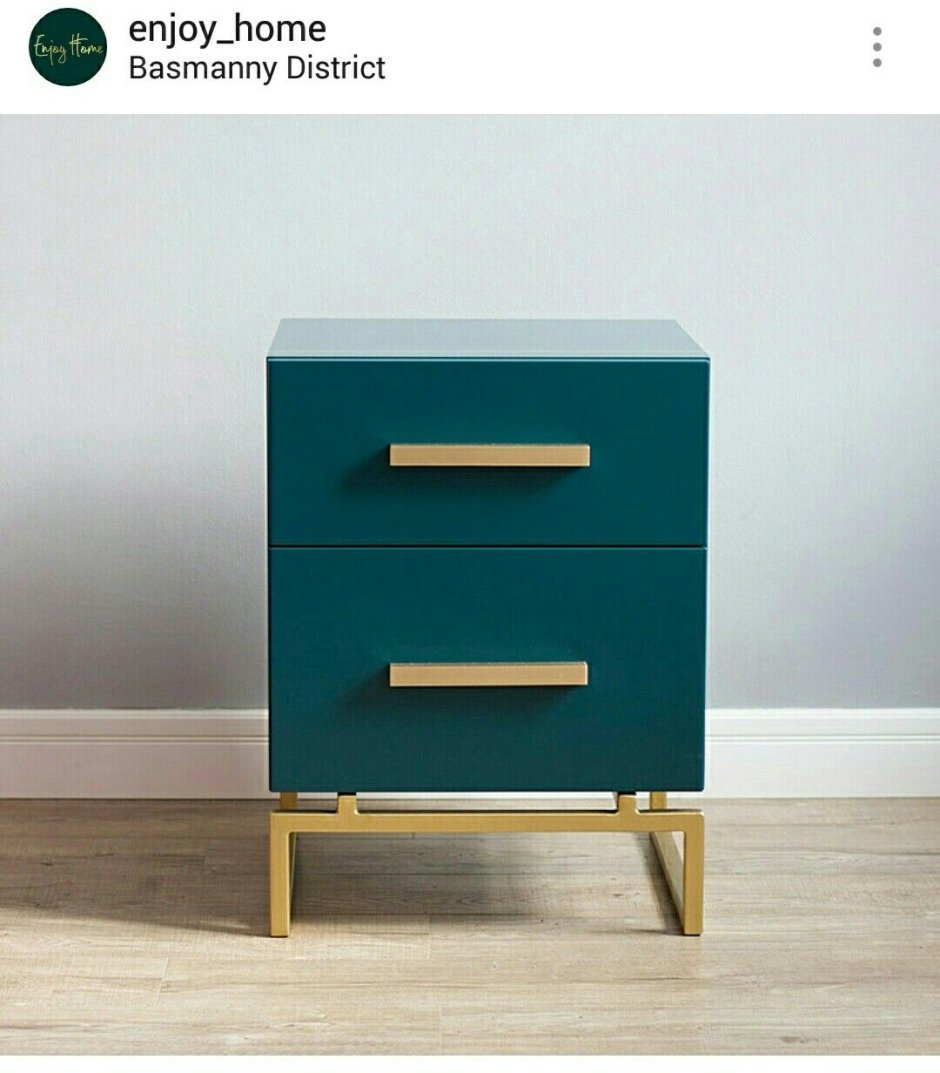View the Basmanny District location page
The width and height of the screenshot is (940, 1073).
257,68
